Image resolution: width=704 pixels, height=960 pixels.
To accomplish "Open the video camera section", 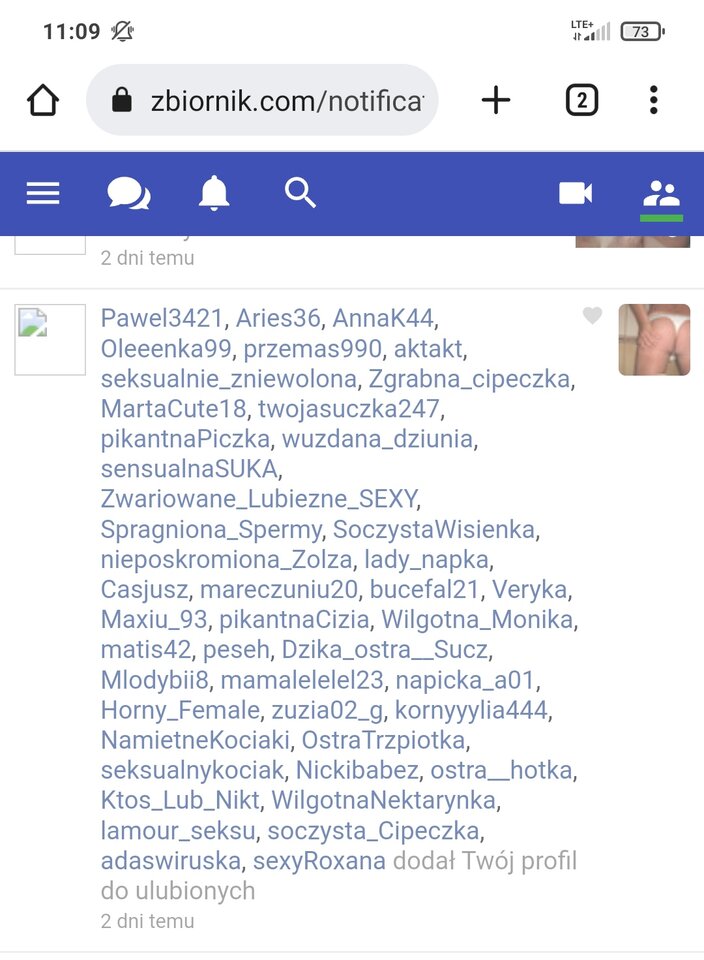I will tap(575, 193).
